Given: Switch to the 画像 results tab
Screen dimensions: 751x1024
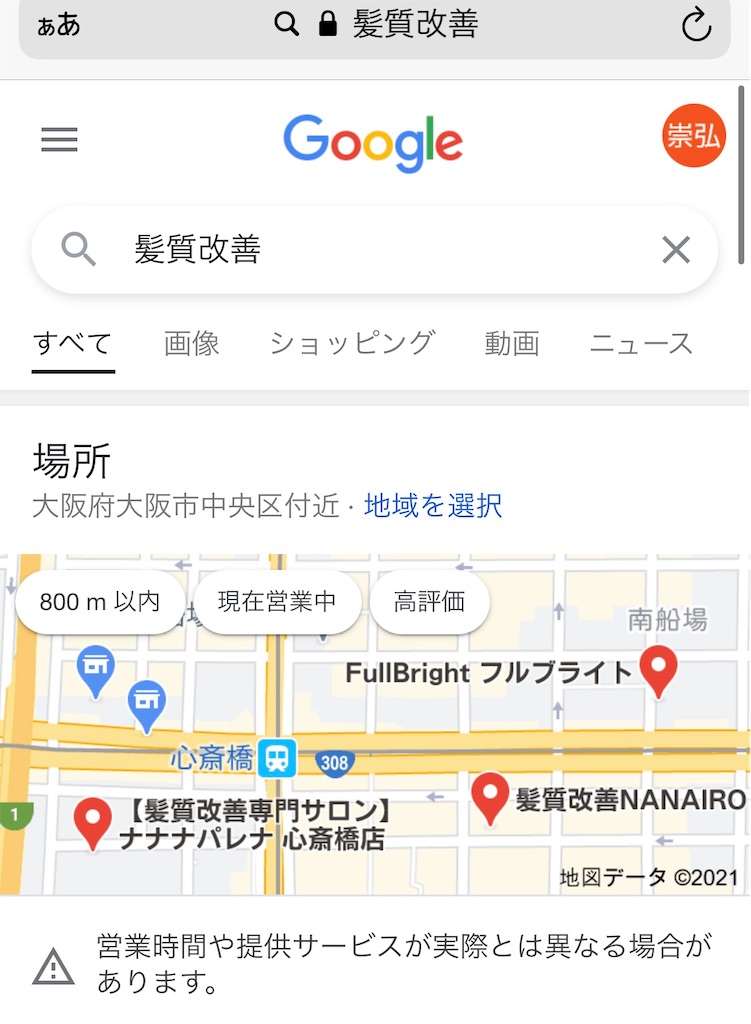Looking at the screenshot, I should pyautogui.click(x=191, y=343).
